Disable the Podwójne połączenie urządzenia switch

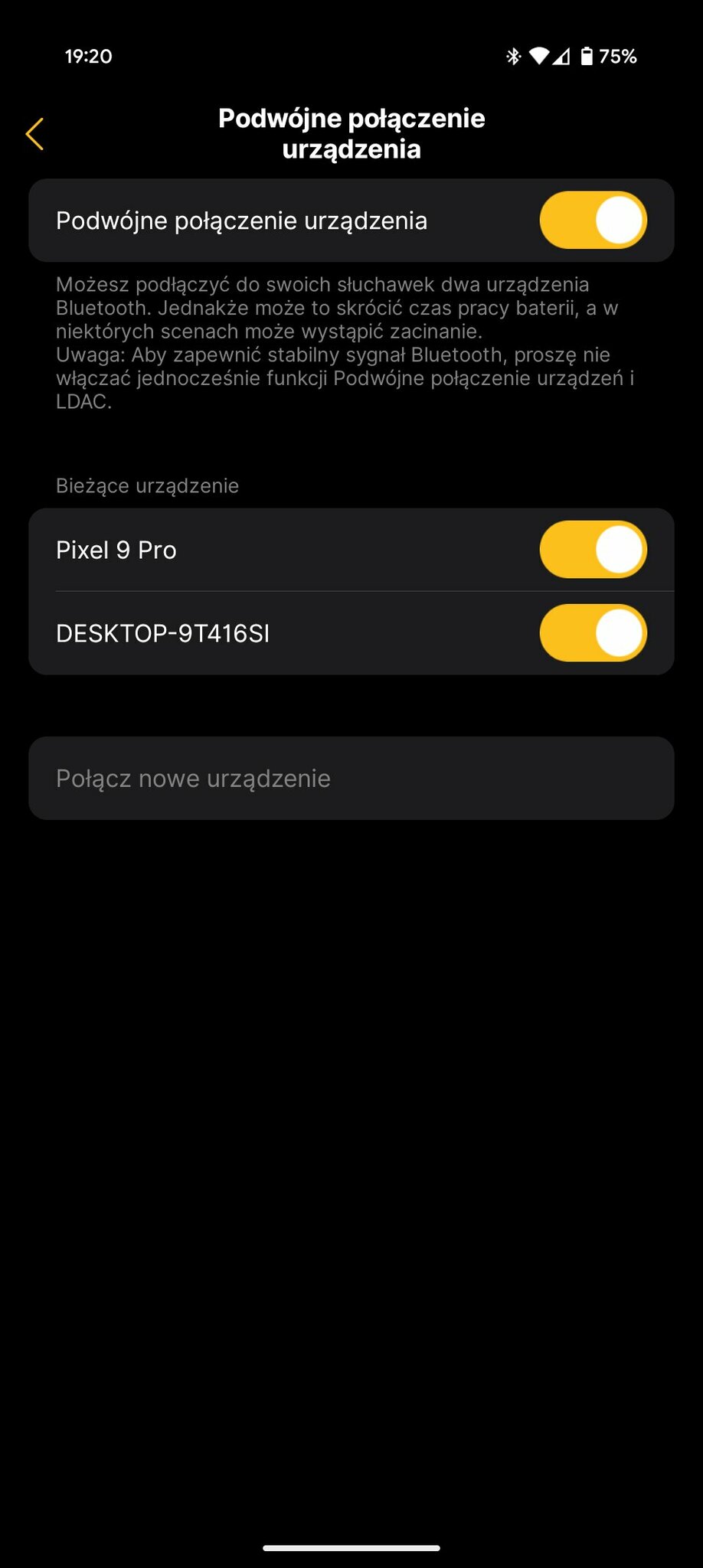[x=593, y=220]
